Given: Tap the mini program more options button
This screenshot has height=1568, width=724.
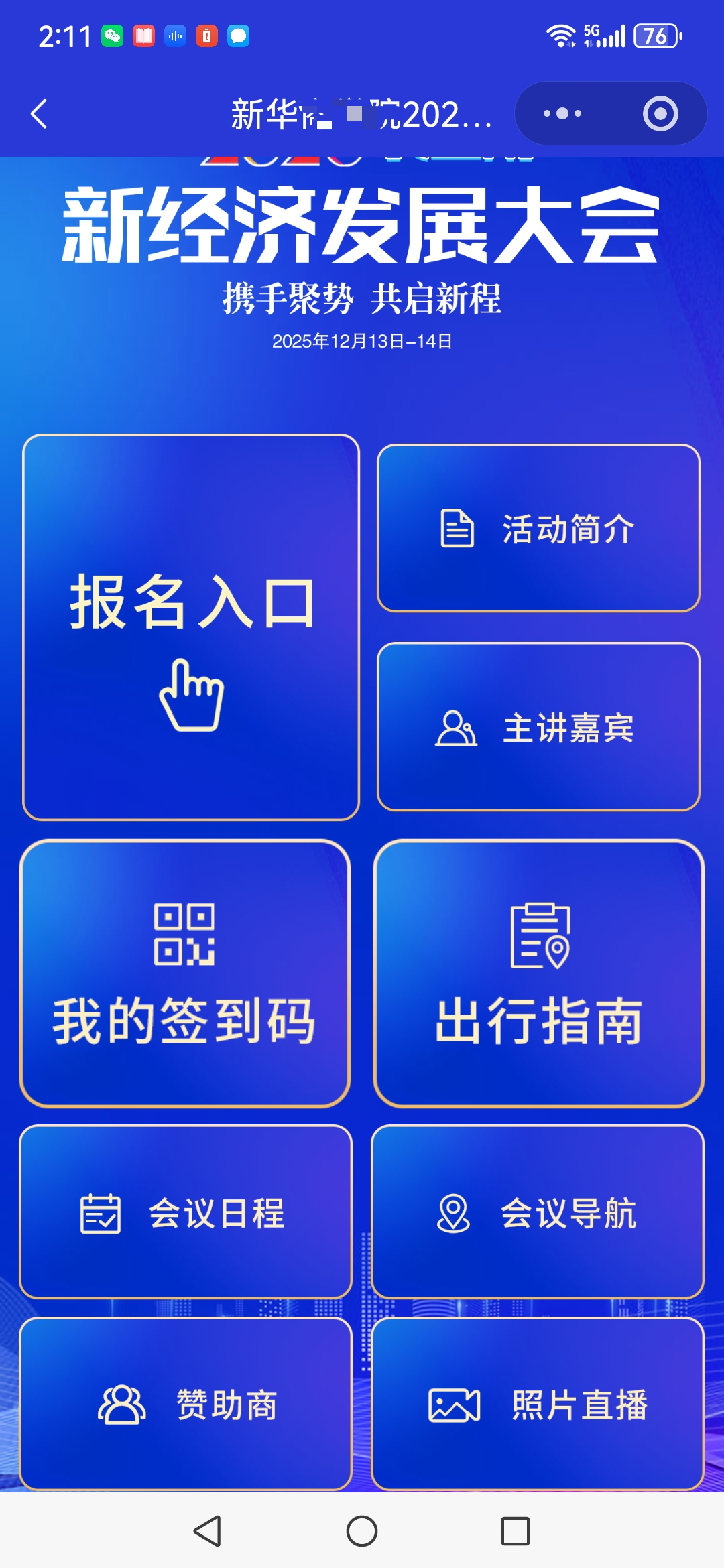Looking at the screenshot, I should pos(561,113).
